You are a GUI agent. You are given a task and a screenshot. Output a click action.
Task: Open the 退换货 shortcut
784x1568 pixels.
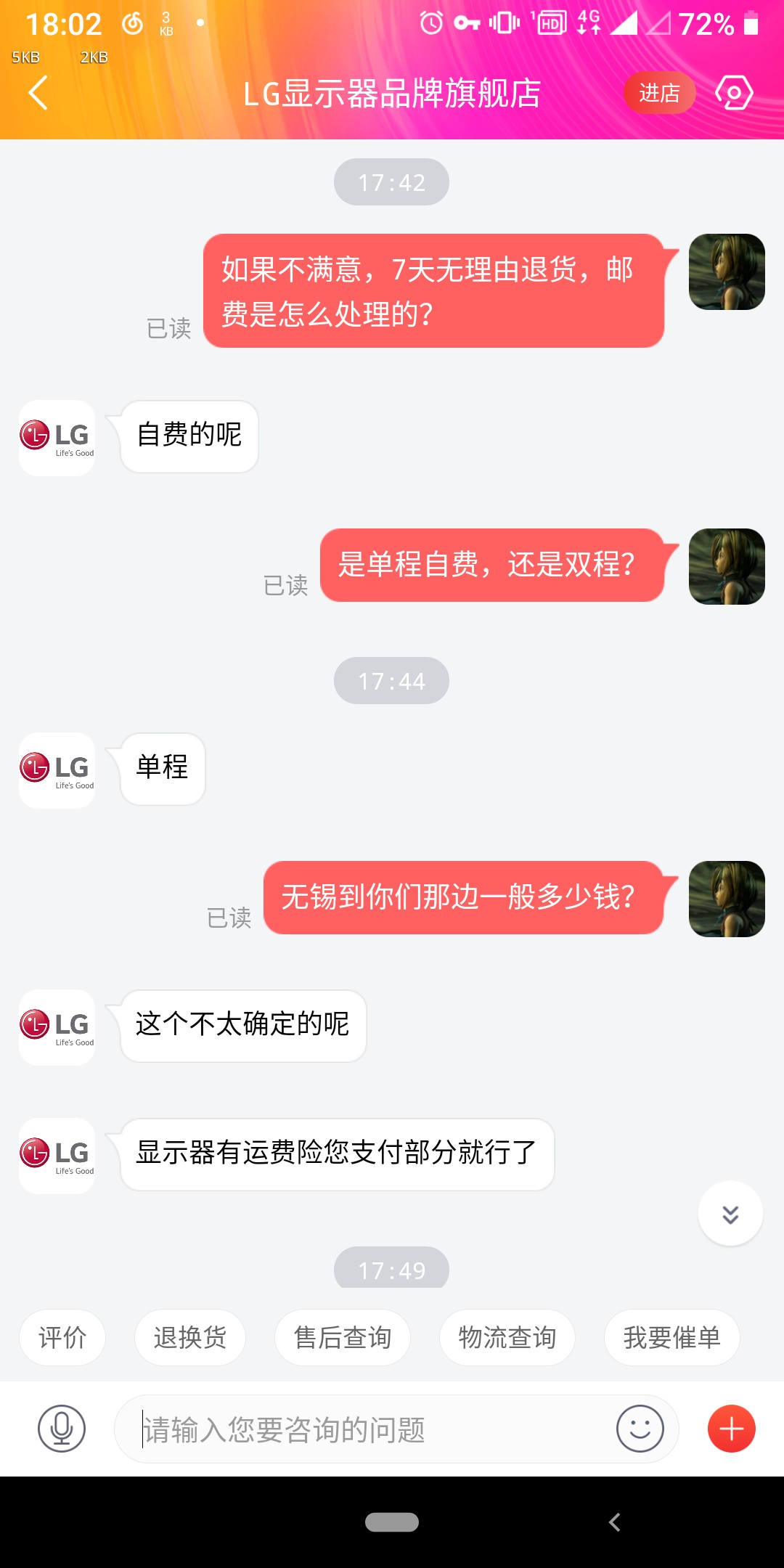pos(190,1337)
